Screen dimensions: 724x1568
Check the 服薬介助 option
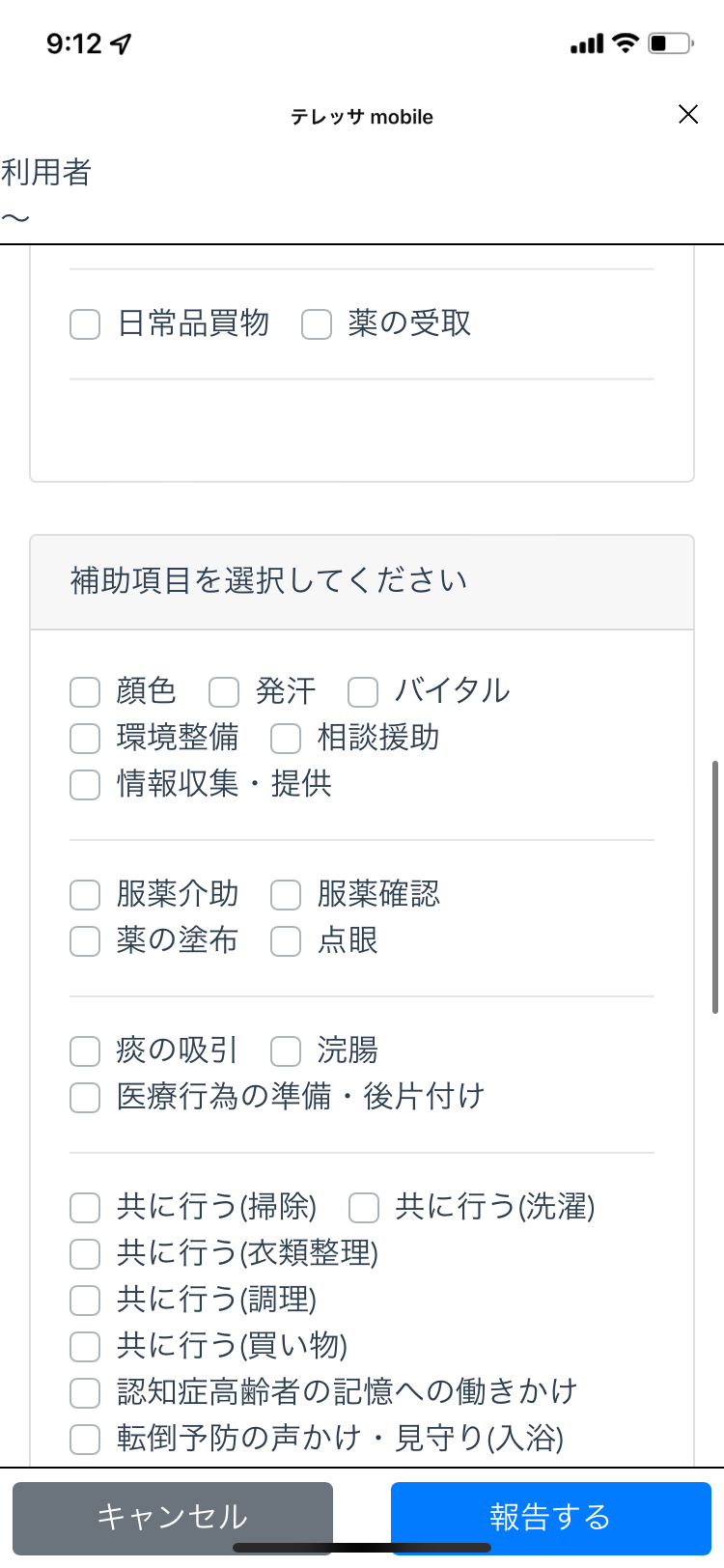point(85,895)
